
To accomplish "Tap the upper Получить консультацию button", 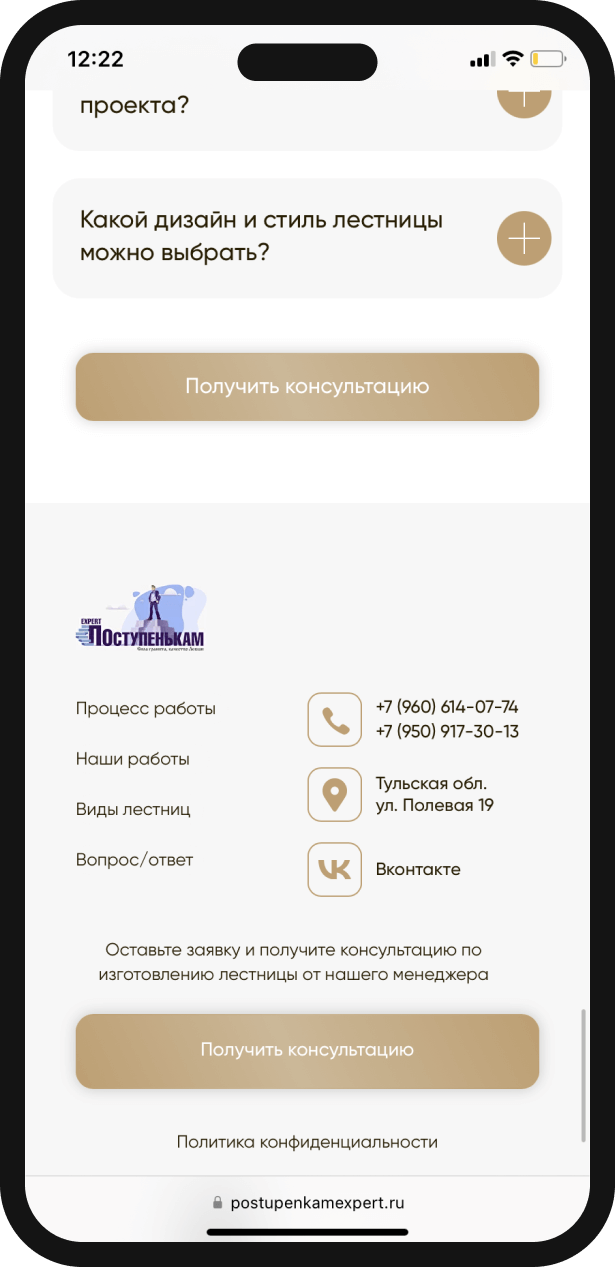I will coord(307,387).
